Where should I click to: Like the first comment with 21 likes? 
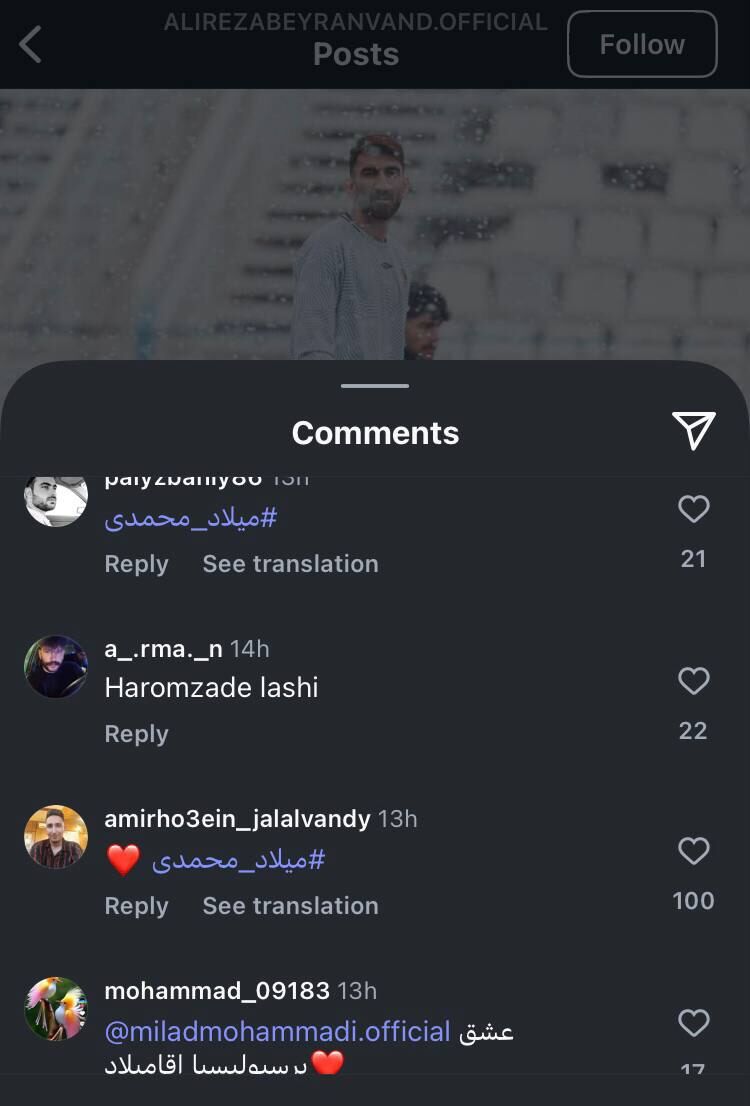pyautogui.click(x=693, y=509)
